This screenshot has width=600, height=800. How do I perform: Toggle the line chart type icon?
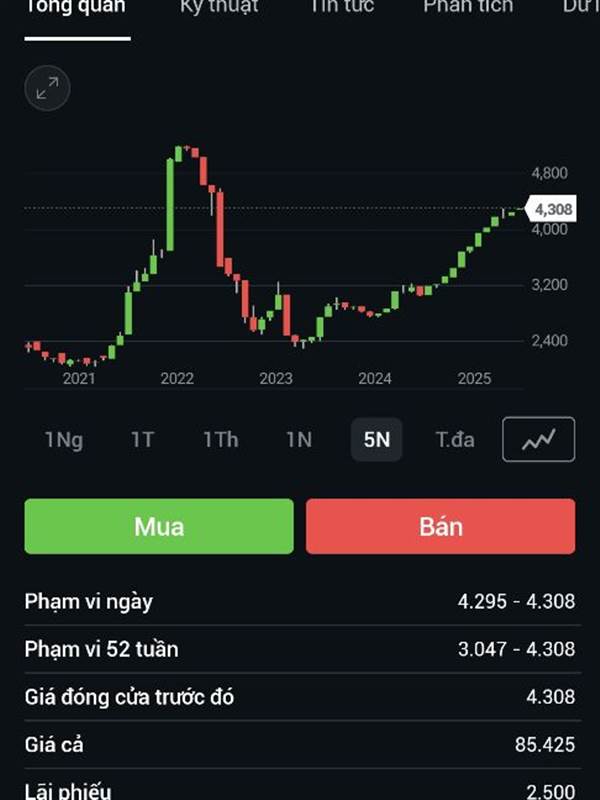[538, 439]
